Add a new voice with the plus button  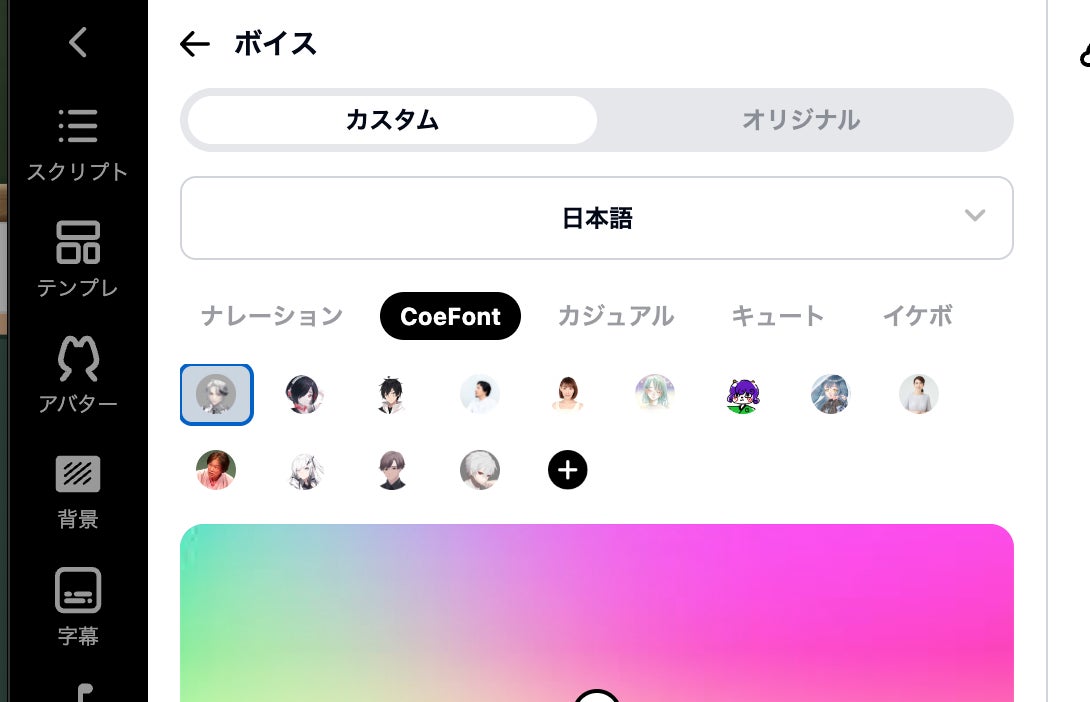(x=568, y=470)
